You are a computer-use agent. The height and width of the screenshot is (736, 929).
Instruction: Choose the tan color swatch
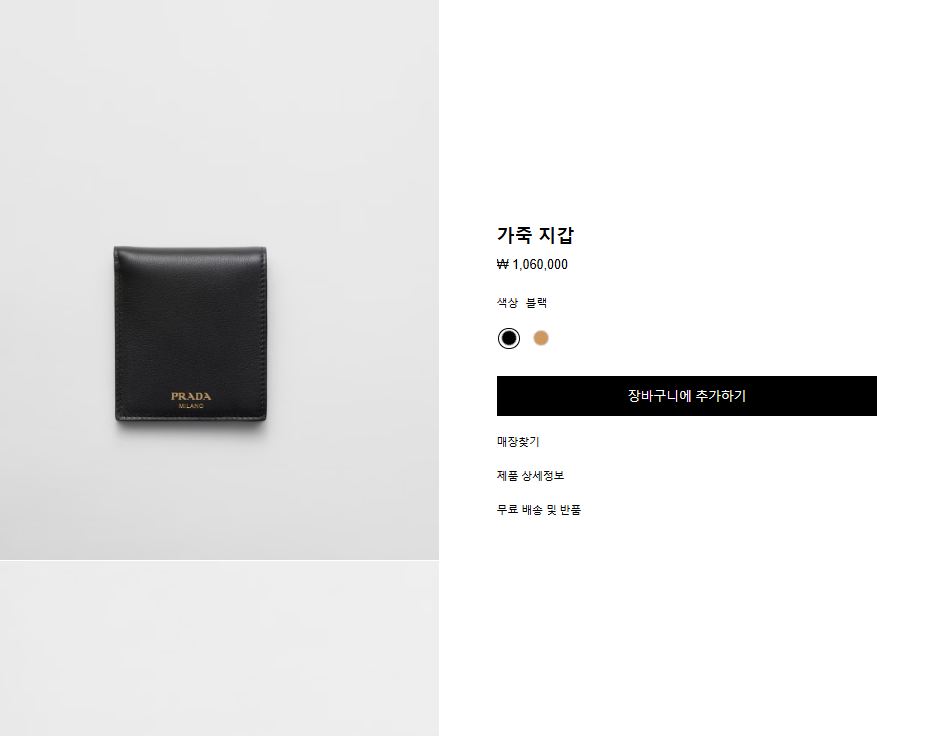pyautogui.click(x=541, y=338)
